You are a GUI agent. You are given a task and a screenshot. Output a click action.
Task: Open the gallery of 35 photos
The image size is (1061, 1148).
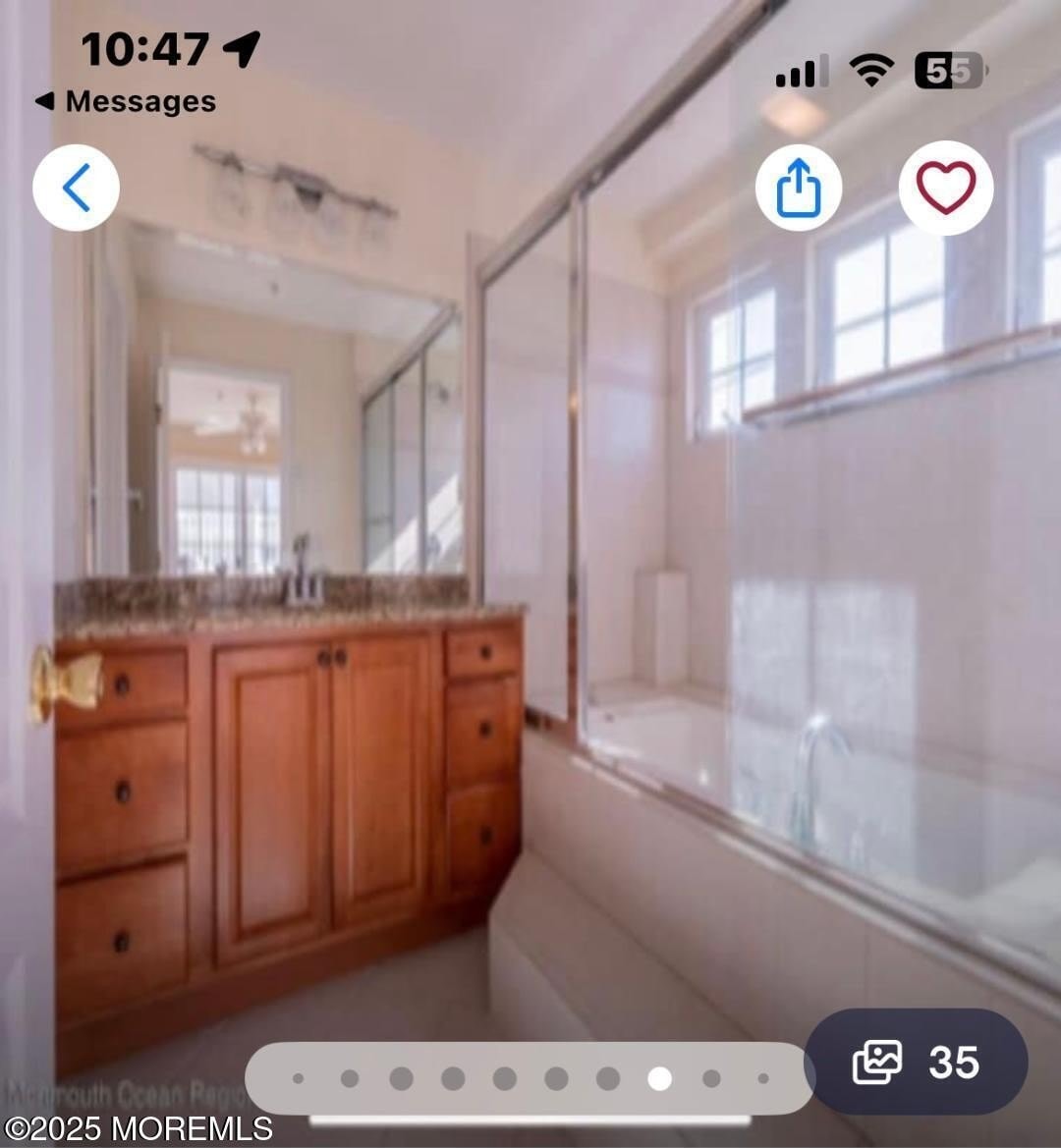[x=916, y=1062]
